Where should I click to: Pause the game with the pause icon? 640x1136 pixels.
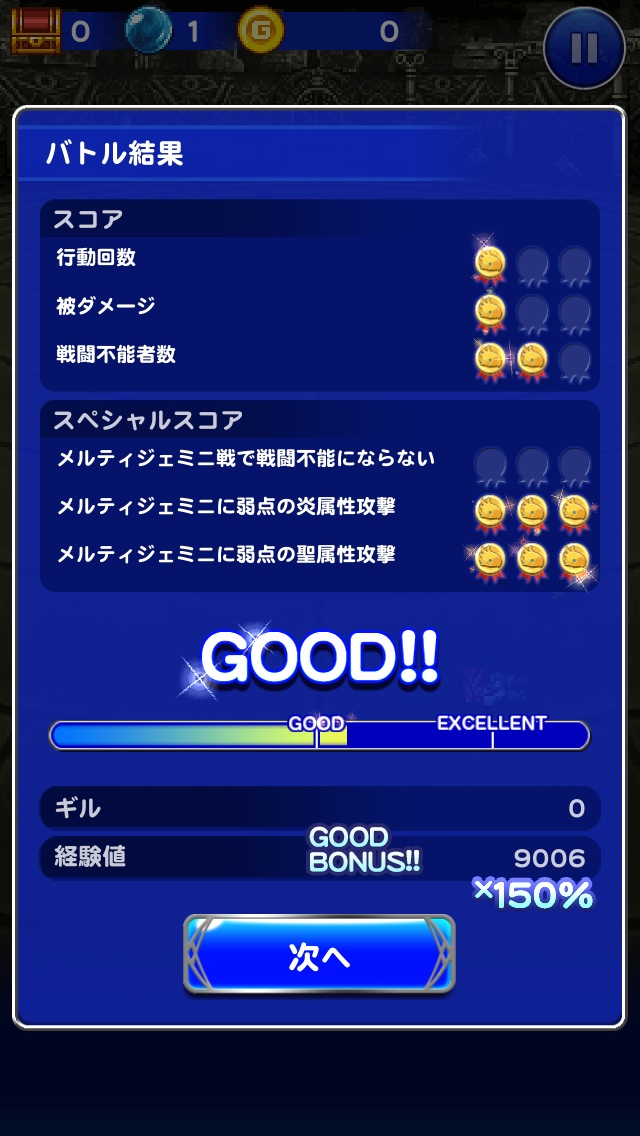point(584,47)
